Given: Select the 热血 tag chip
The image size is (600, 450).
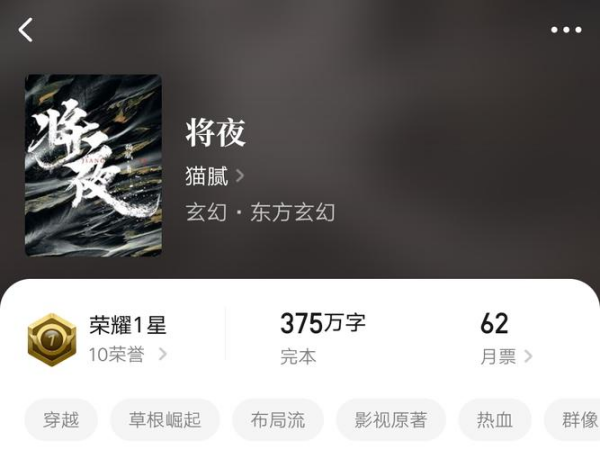Looking at the screenshot, I should pos(495,420).
